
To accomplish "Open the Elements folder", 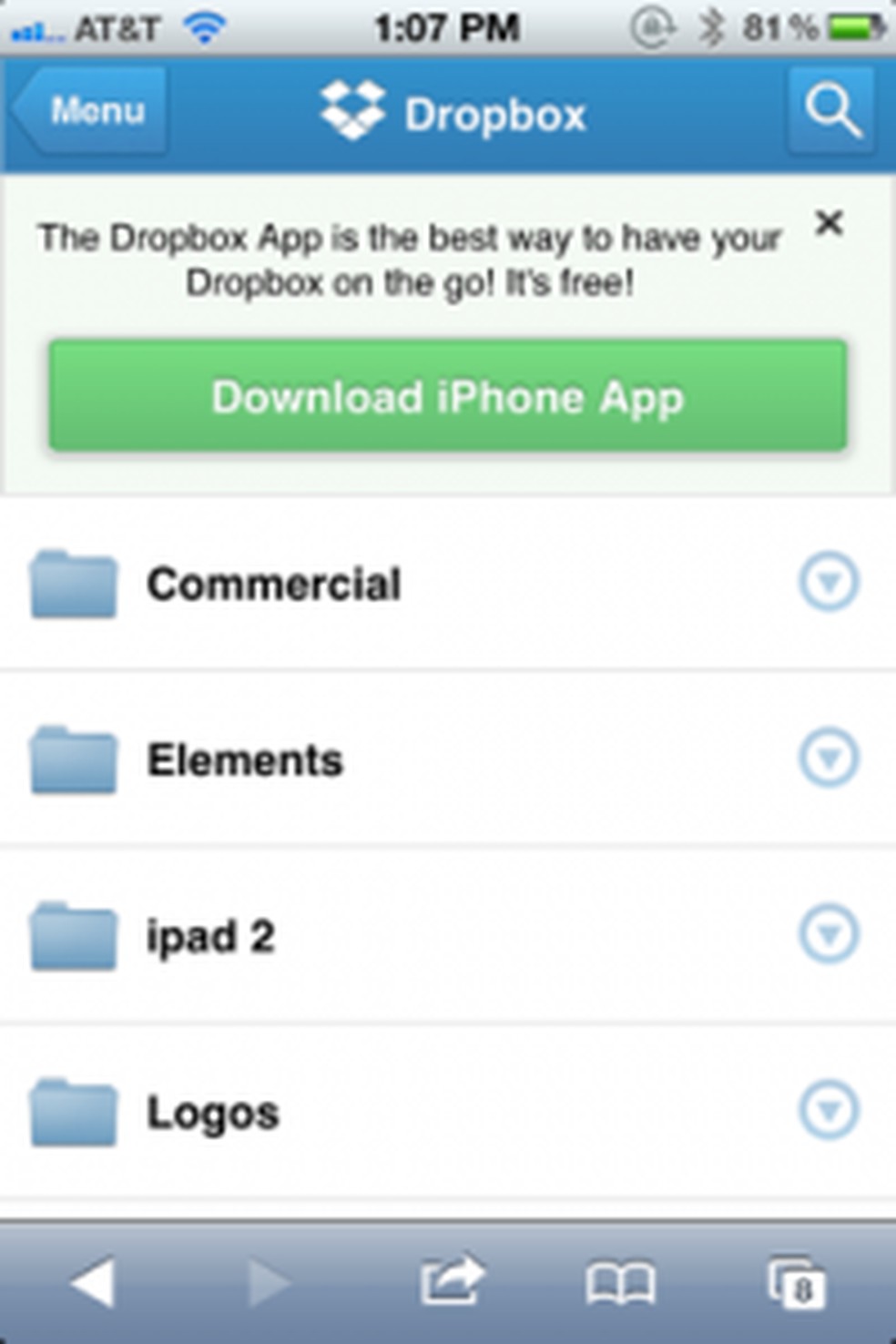I will [245, 759].
